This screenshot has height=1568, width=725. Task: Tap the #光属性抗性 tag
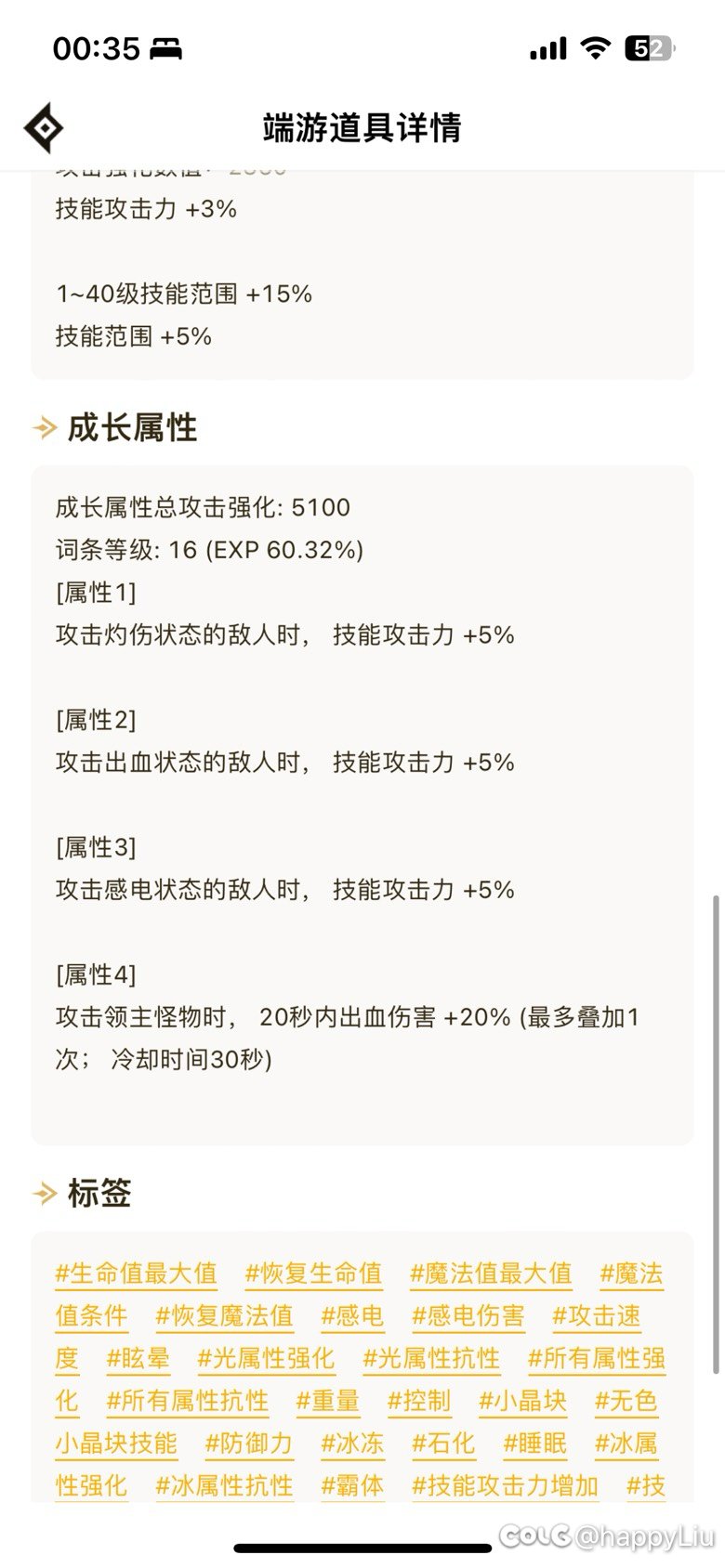431,1358
